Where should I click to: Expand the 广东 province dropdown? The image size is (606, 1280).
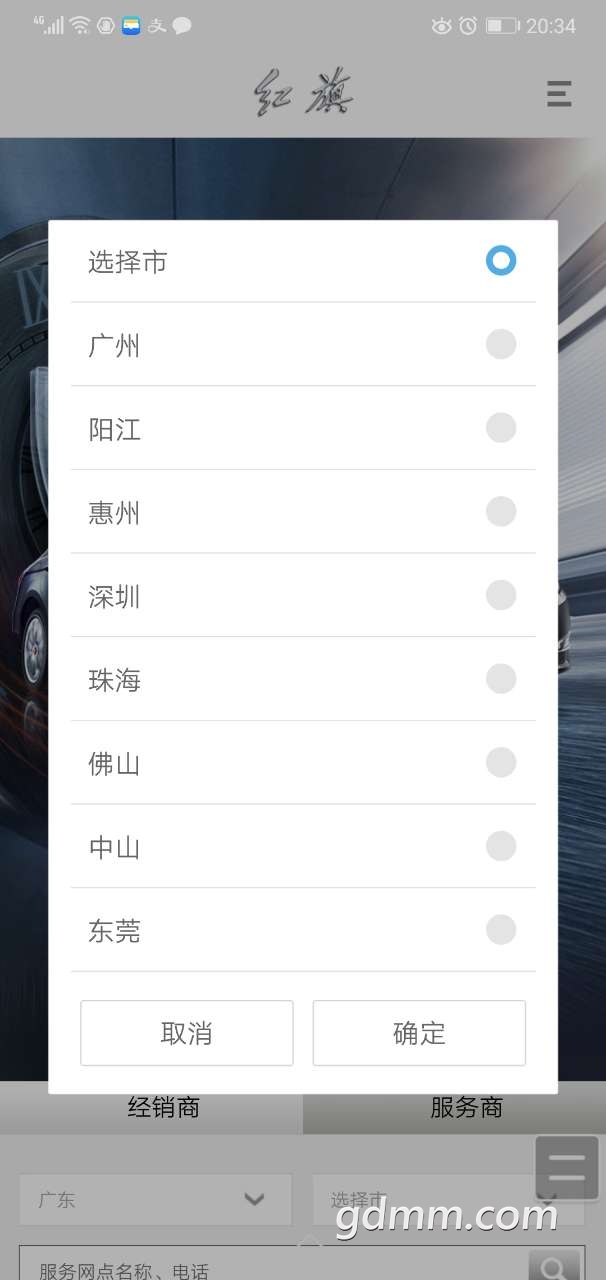(x=155, y=1200)
